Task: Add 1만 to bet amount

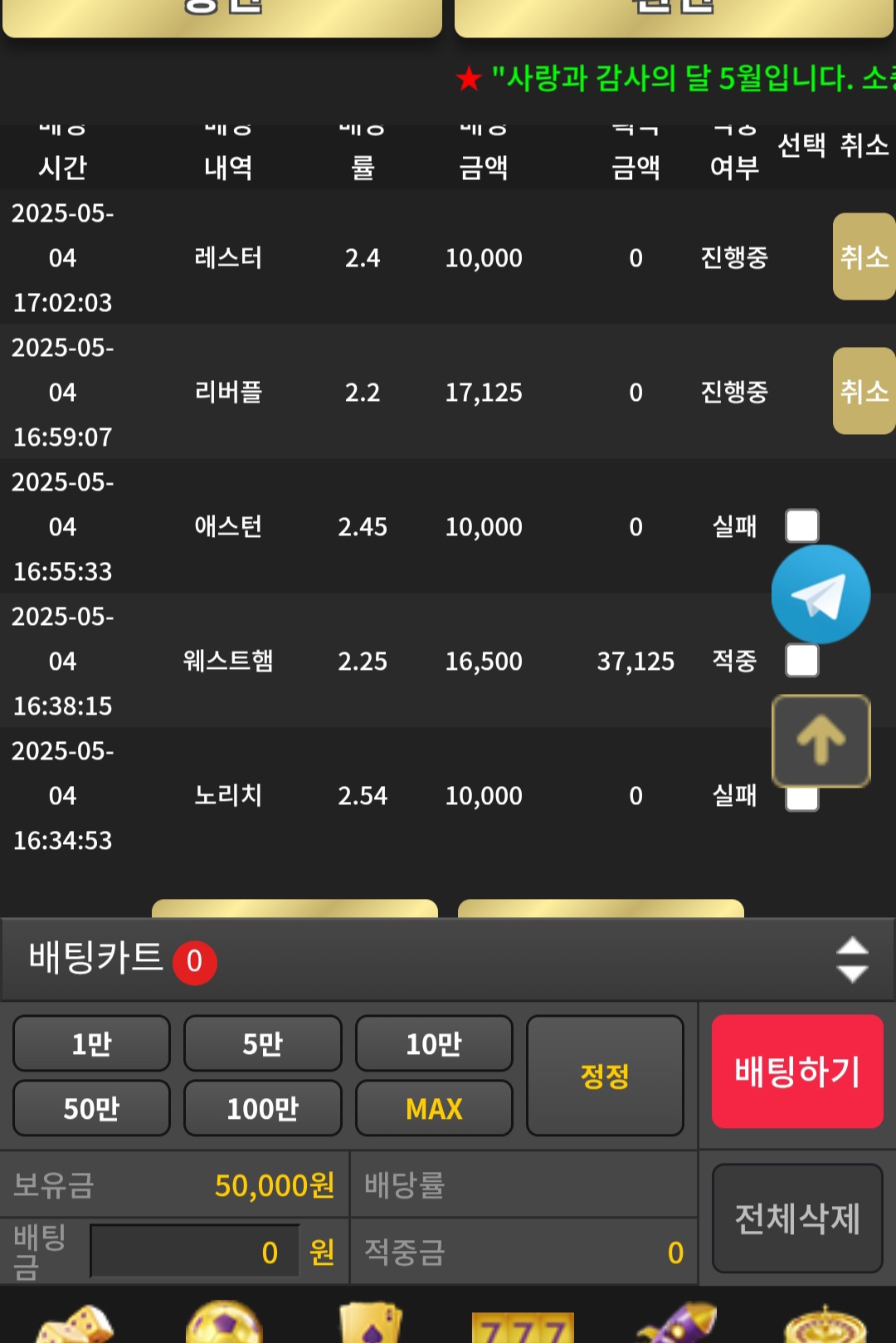Action: [91, 1043]
